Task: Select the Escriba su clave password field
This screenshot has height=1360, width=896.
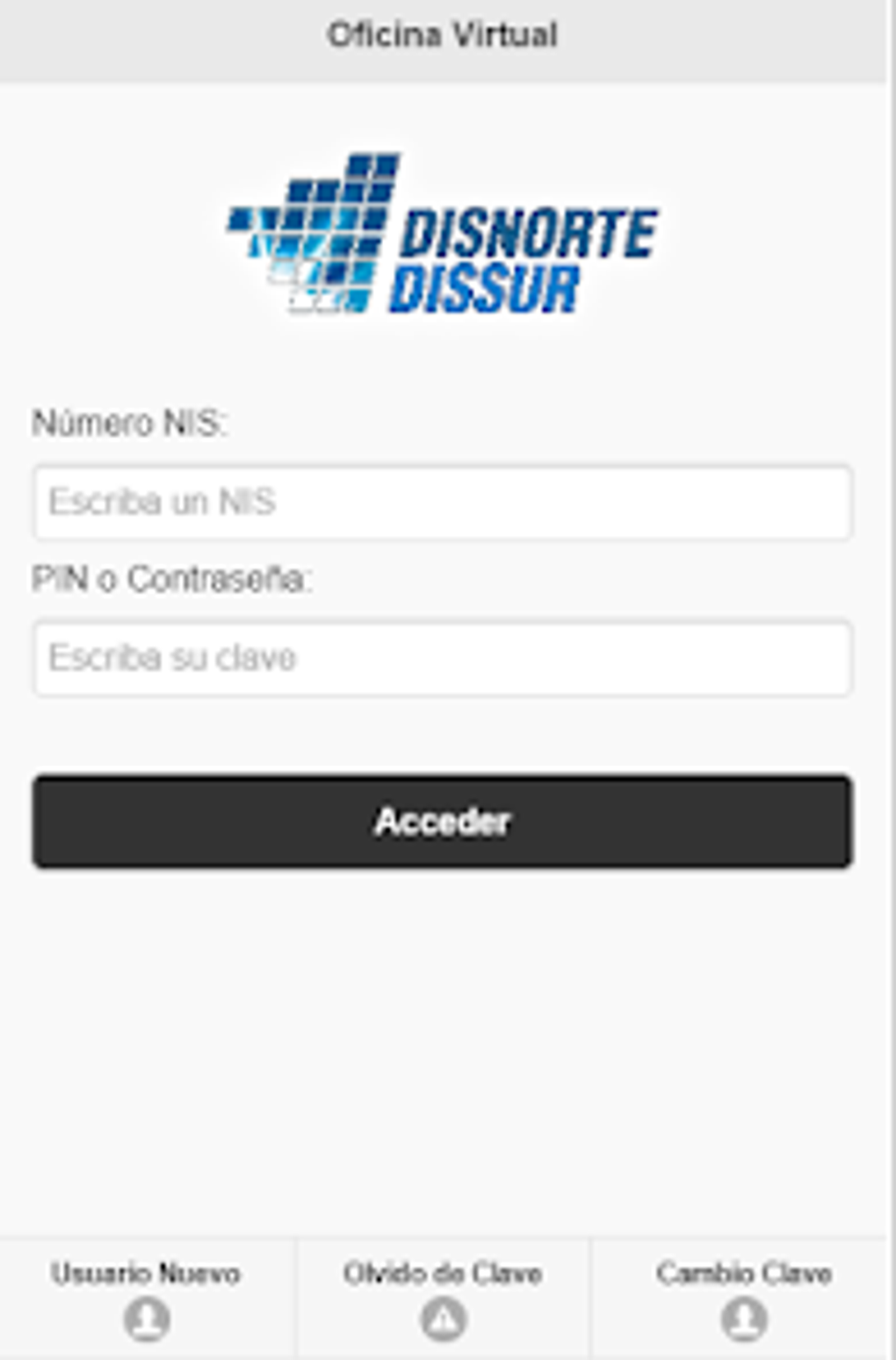Action: (444, 657)
